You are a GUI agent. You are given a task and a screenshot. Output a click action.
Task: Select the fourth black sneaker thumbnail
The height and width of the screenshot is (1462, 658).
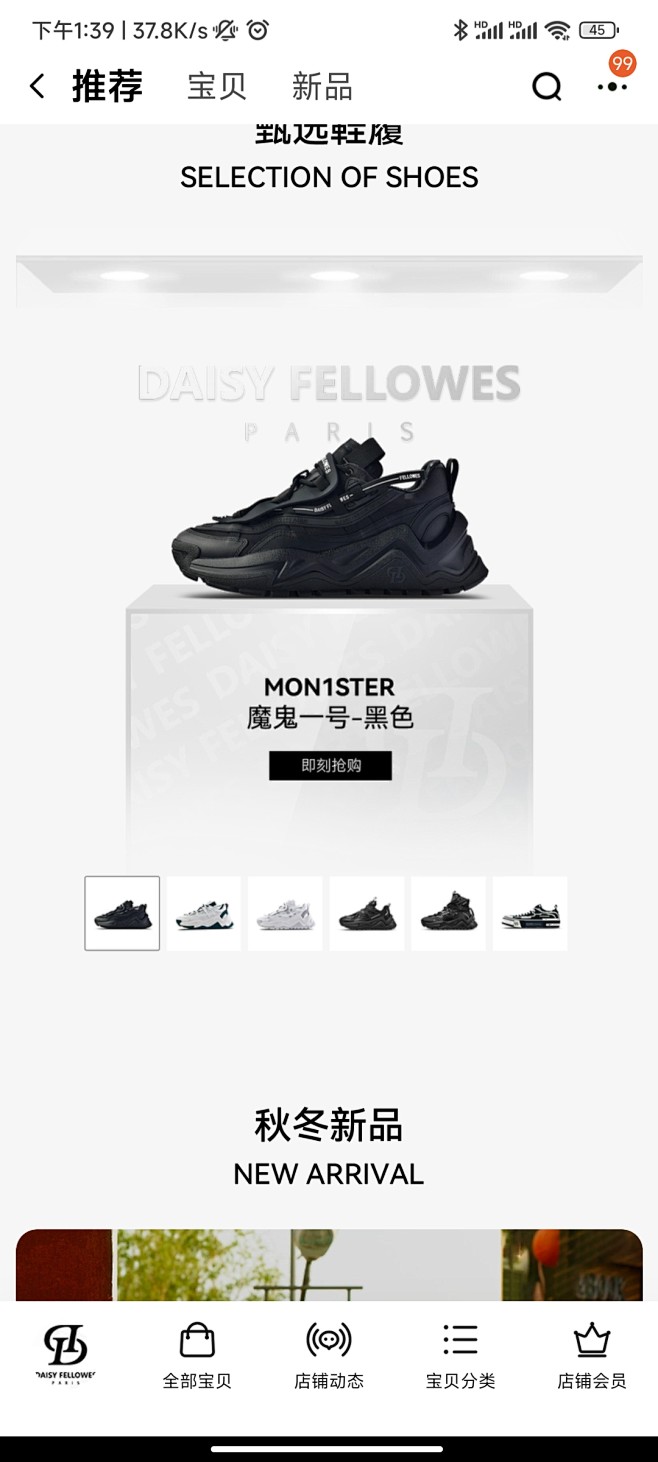367,913
